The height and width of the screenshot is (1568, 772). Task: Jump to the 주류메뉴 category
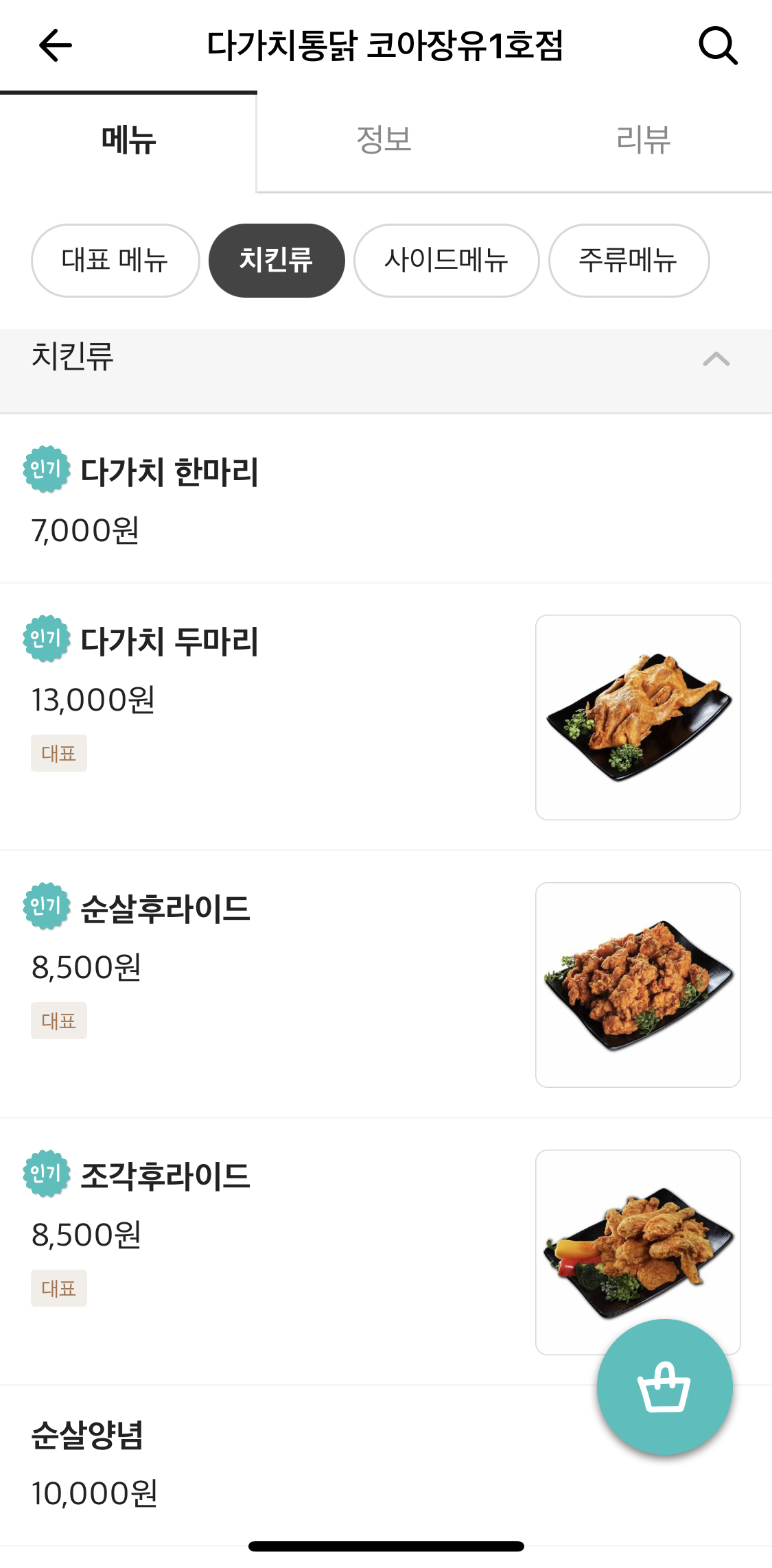pos(628,261)
